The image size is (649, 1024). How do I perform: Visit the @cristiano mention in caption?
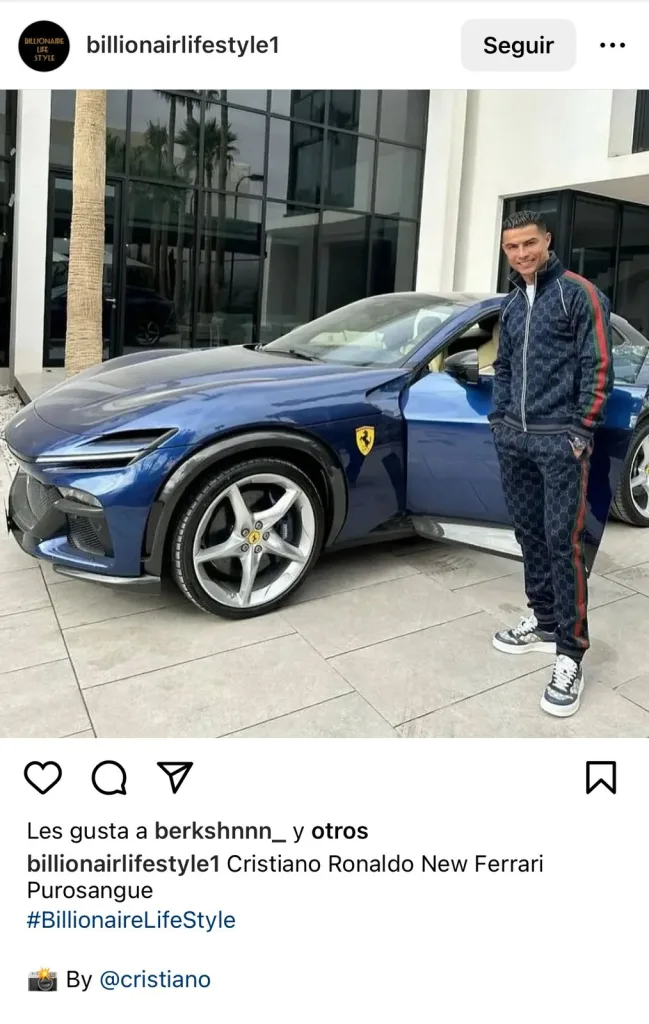point(155,980)
